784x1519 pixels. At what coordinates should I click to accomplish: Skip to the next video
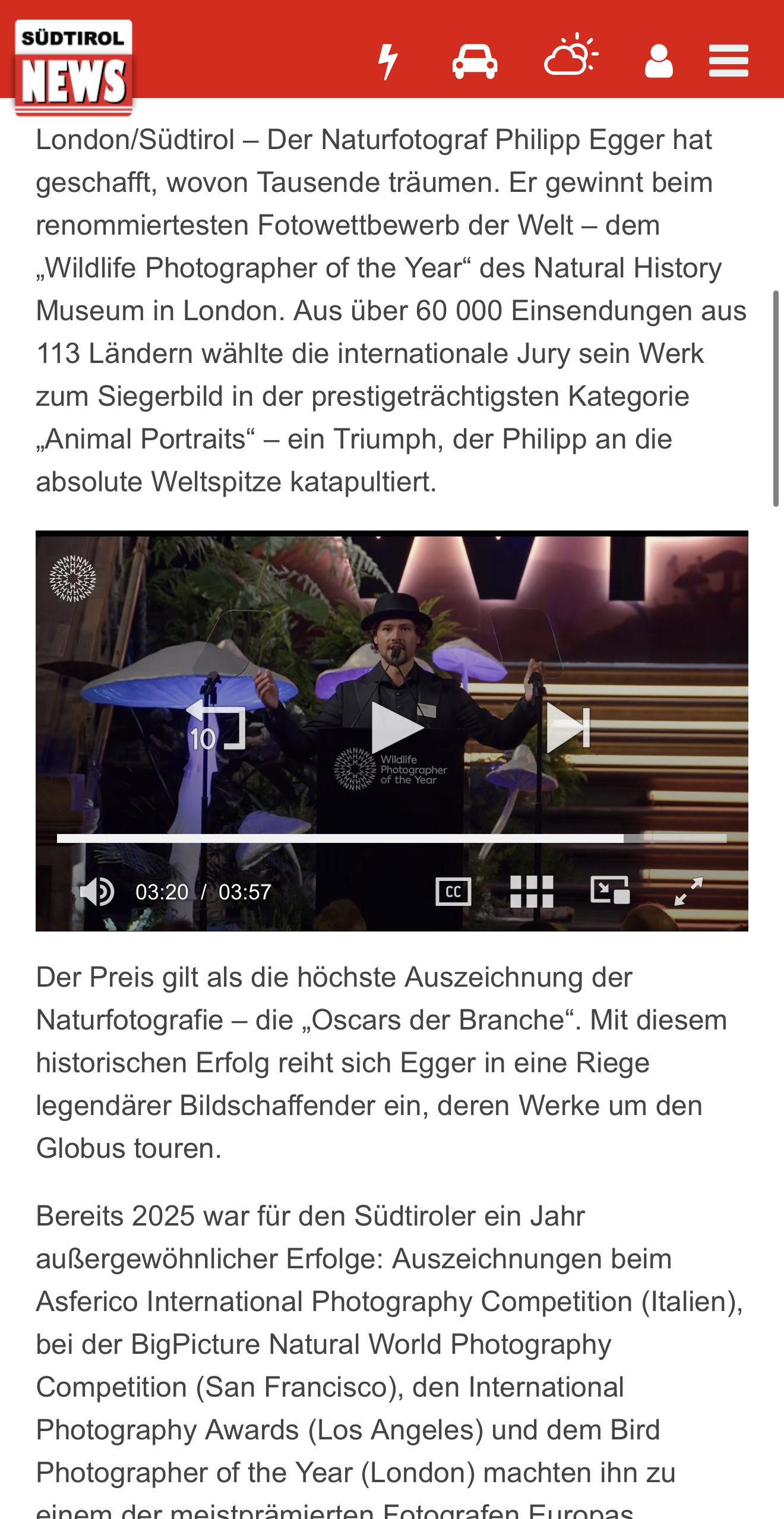click(x=568, y=727)
